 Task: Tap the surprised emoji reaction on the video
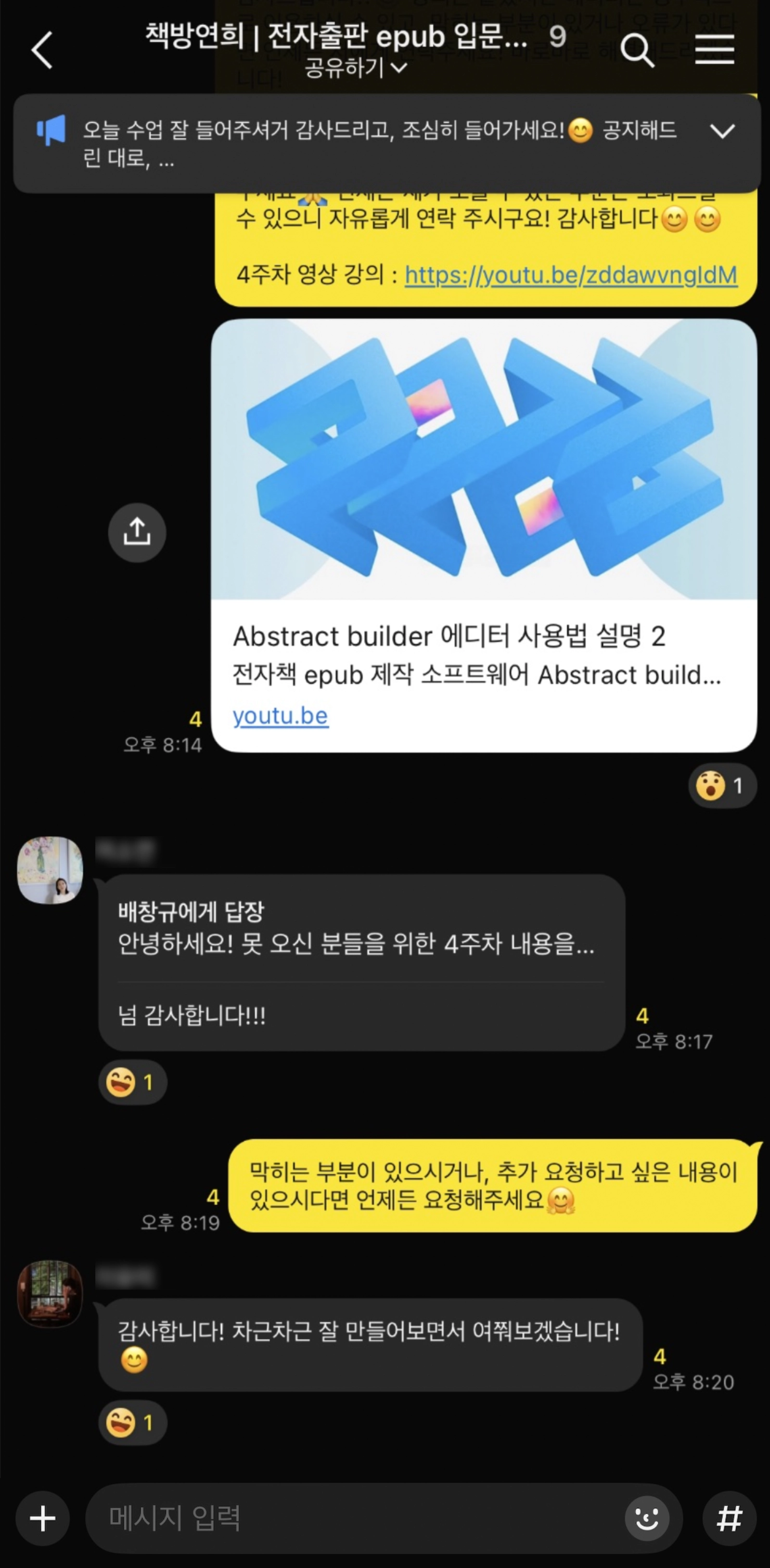[722, 786]
